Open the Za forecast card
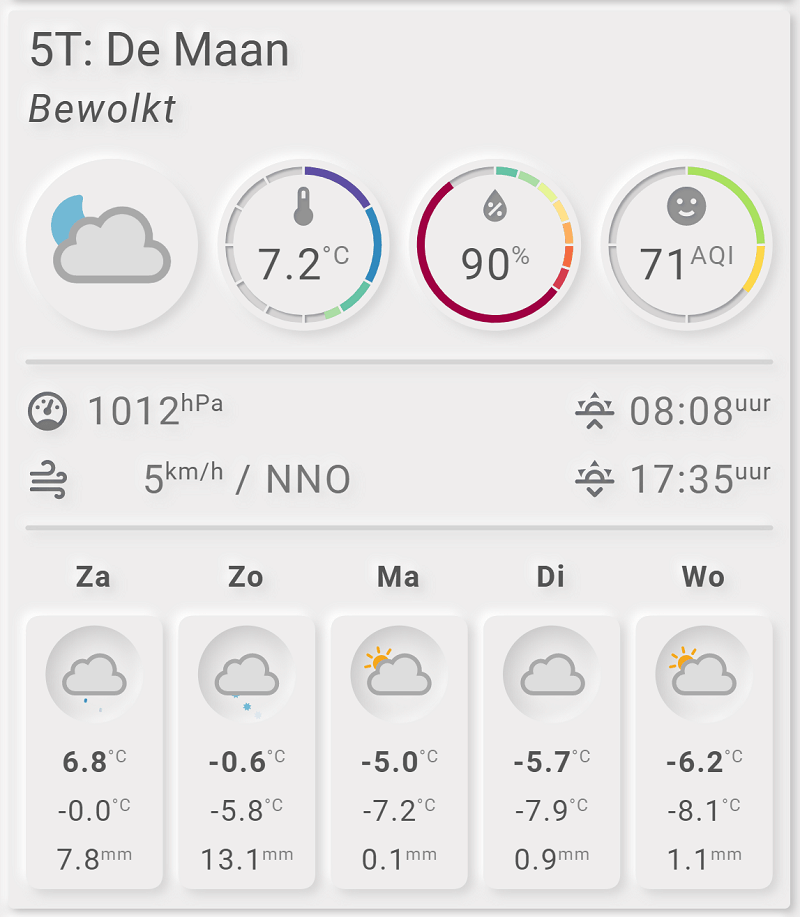The image size is (800, 917). coord(94,750)
